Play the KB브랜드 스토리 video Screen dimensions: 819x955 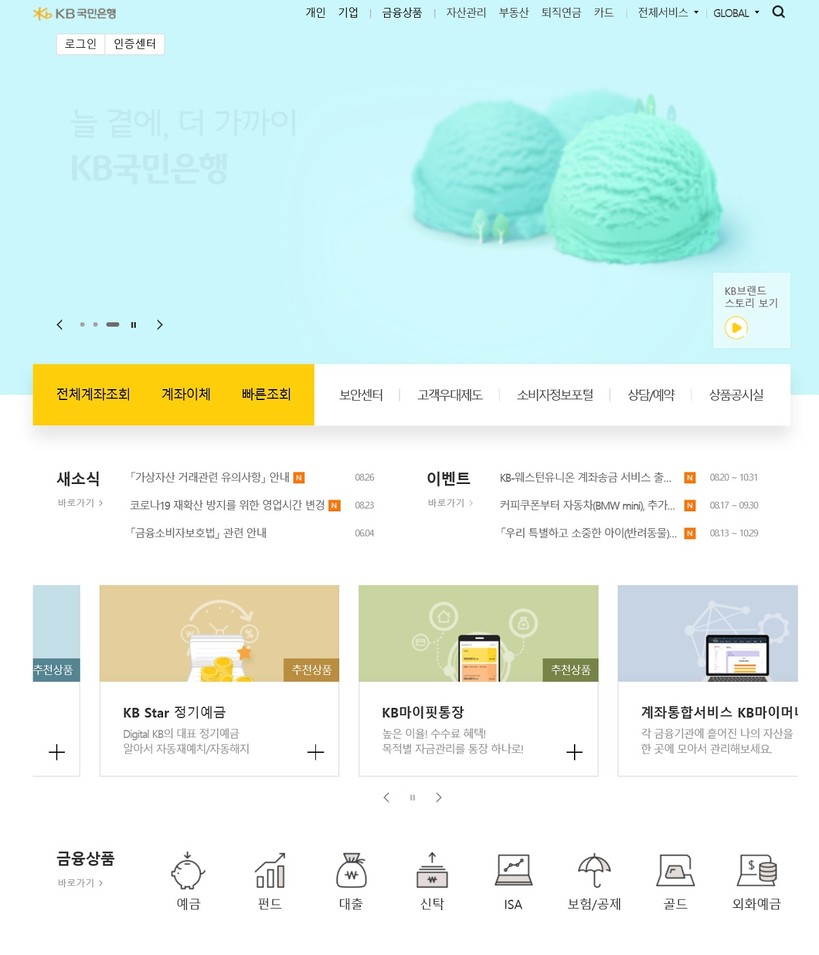tap(736, 327)
